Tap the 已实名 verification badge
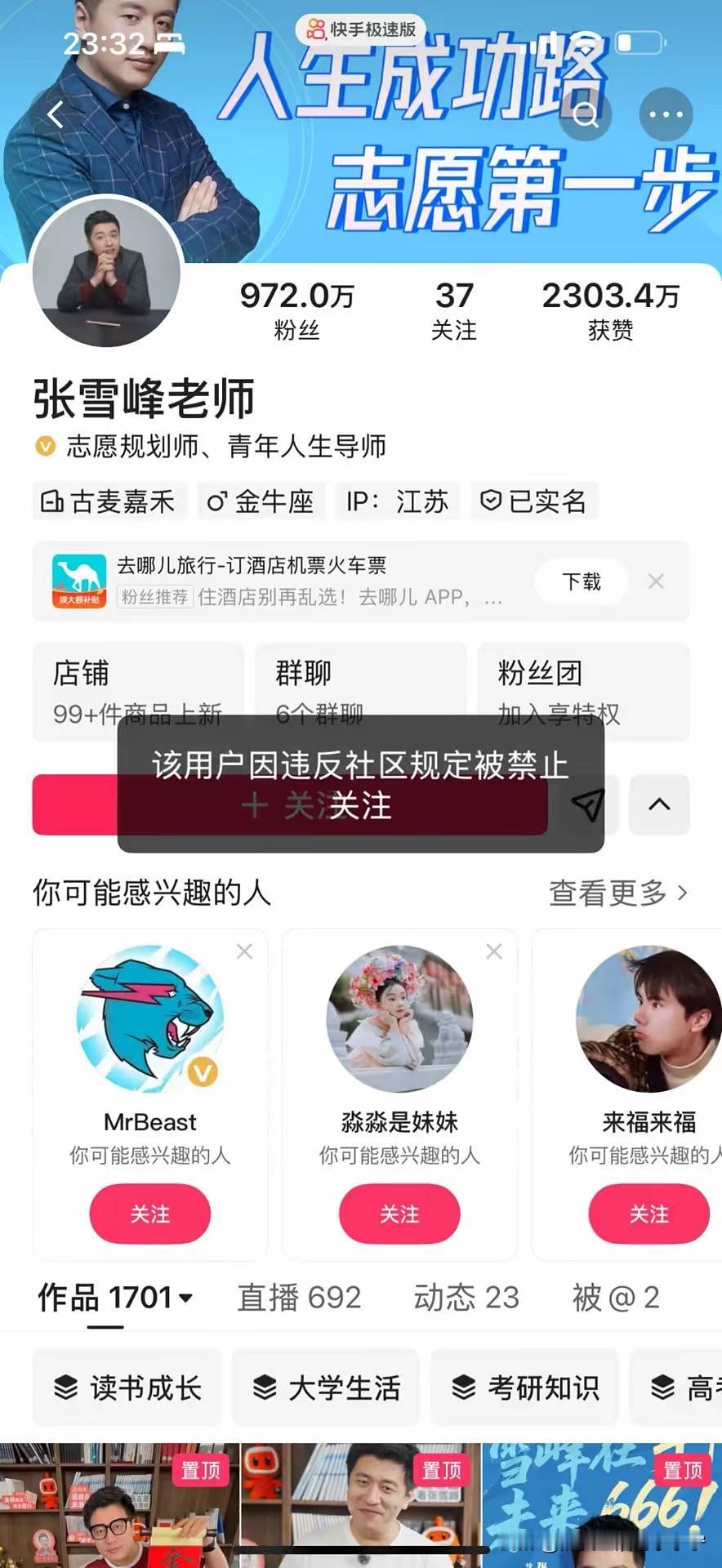Screen dimensions: 722x1568 tap(535, 501)
